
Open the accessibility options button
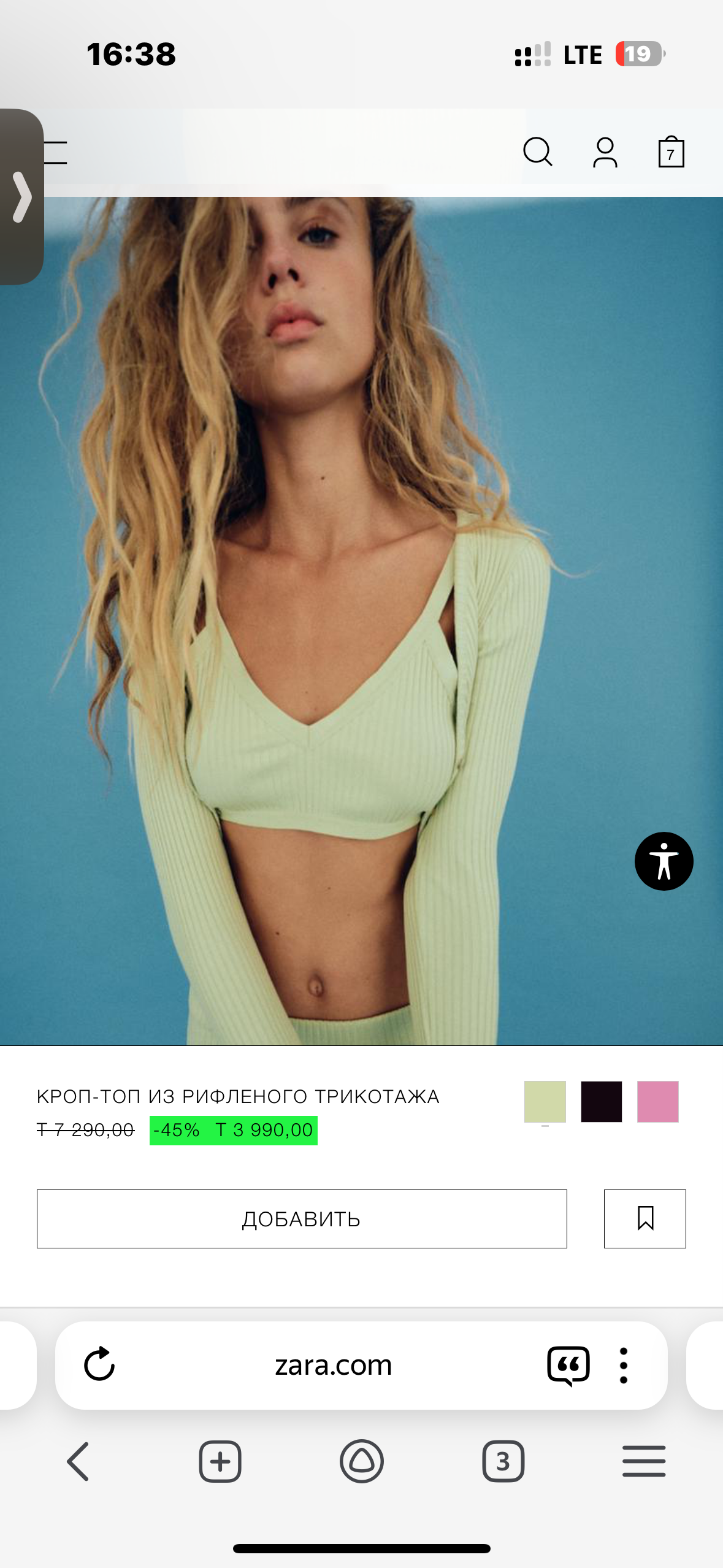coord(664,861)
